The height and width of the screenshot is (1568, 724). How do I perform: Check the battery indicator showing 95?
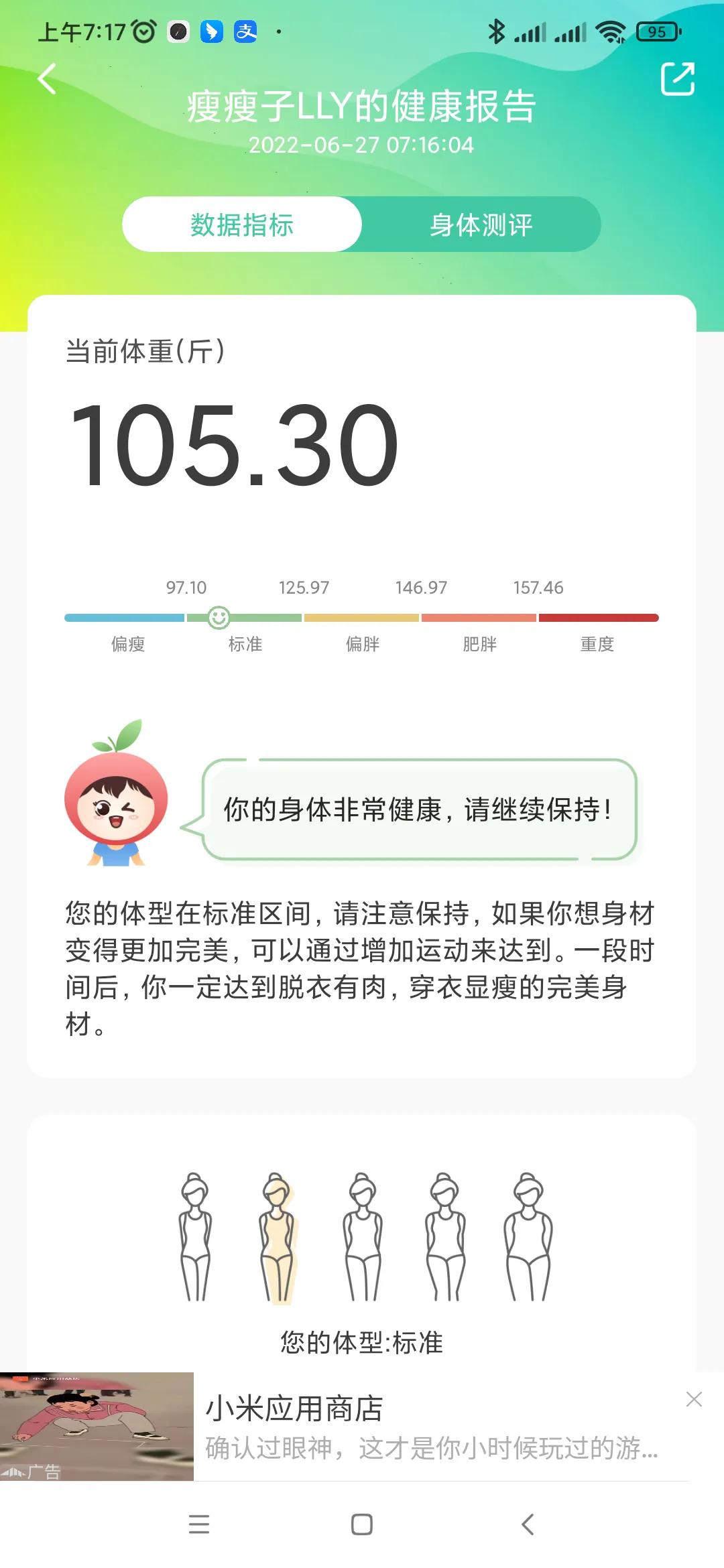(x=656, y=31)
